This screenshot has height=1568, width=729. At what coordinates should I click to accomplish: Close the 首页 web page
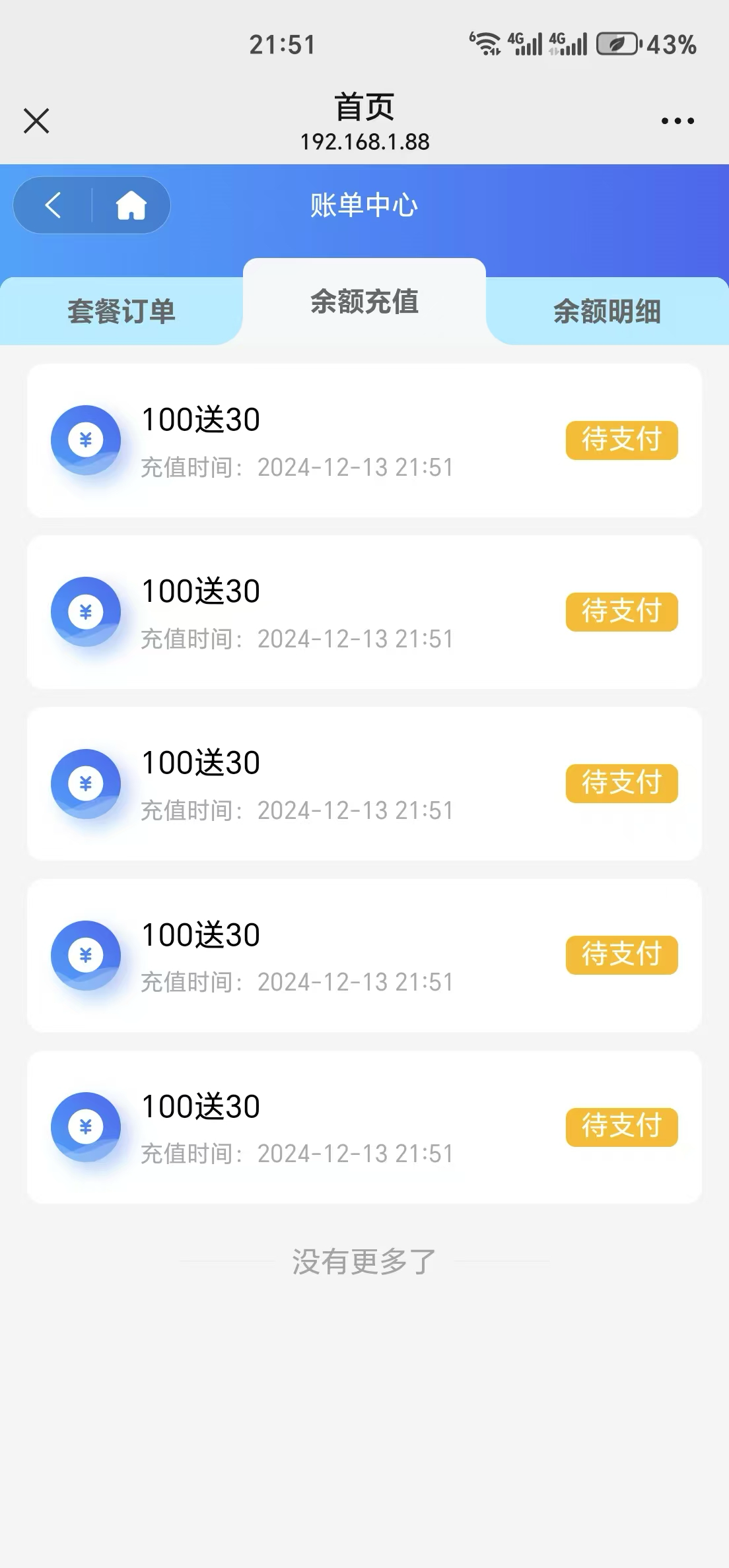coord(36,121)
